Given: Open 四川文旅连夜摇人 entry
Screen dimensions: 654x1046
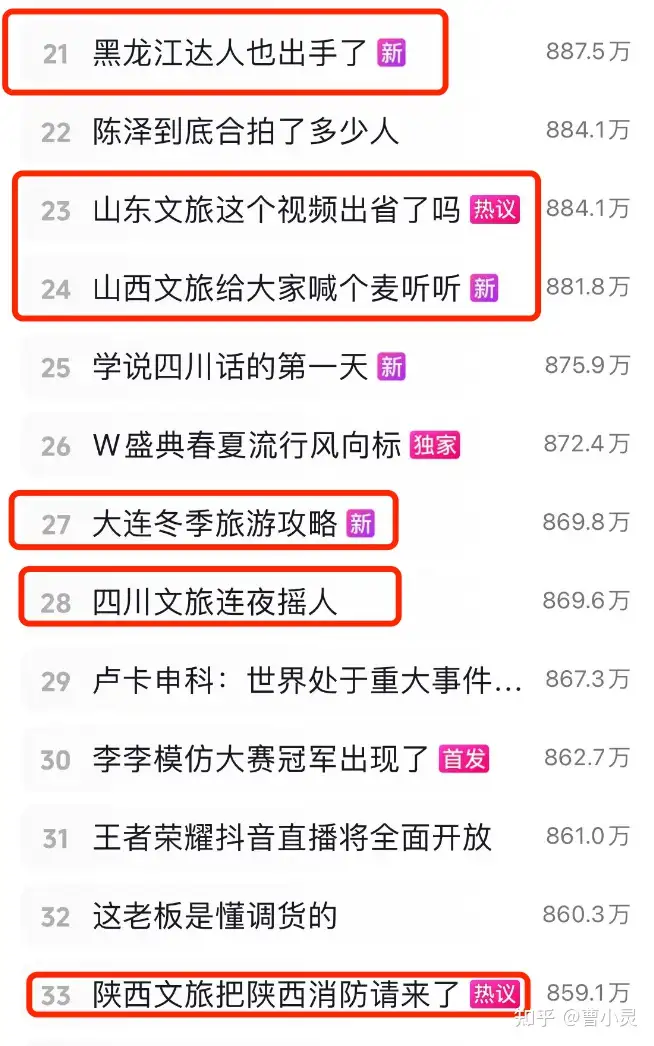Looking at the screenshot, I should point(214,602).
